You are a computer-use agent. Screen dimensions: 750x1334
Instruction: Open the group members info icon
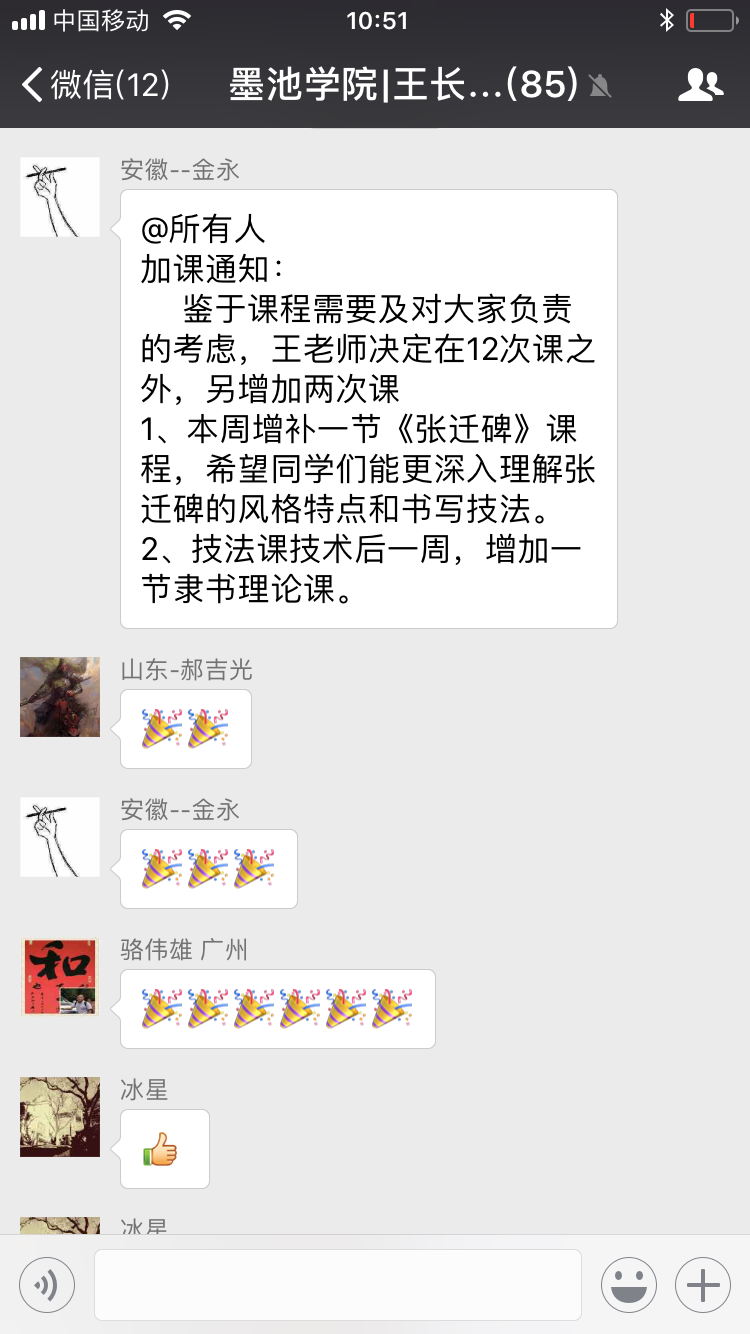click(700, 85)
